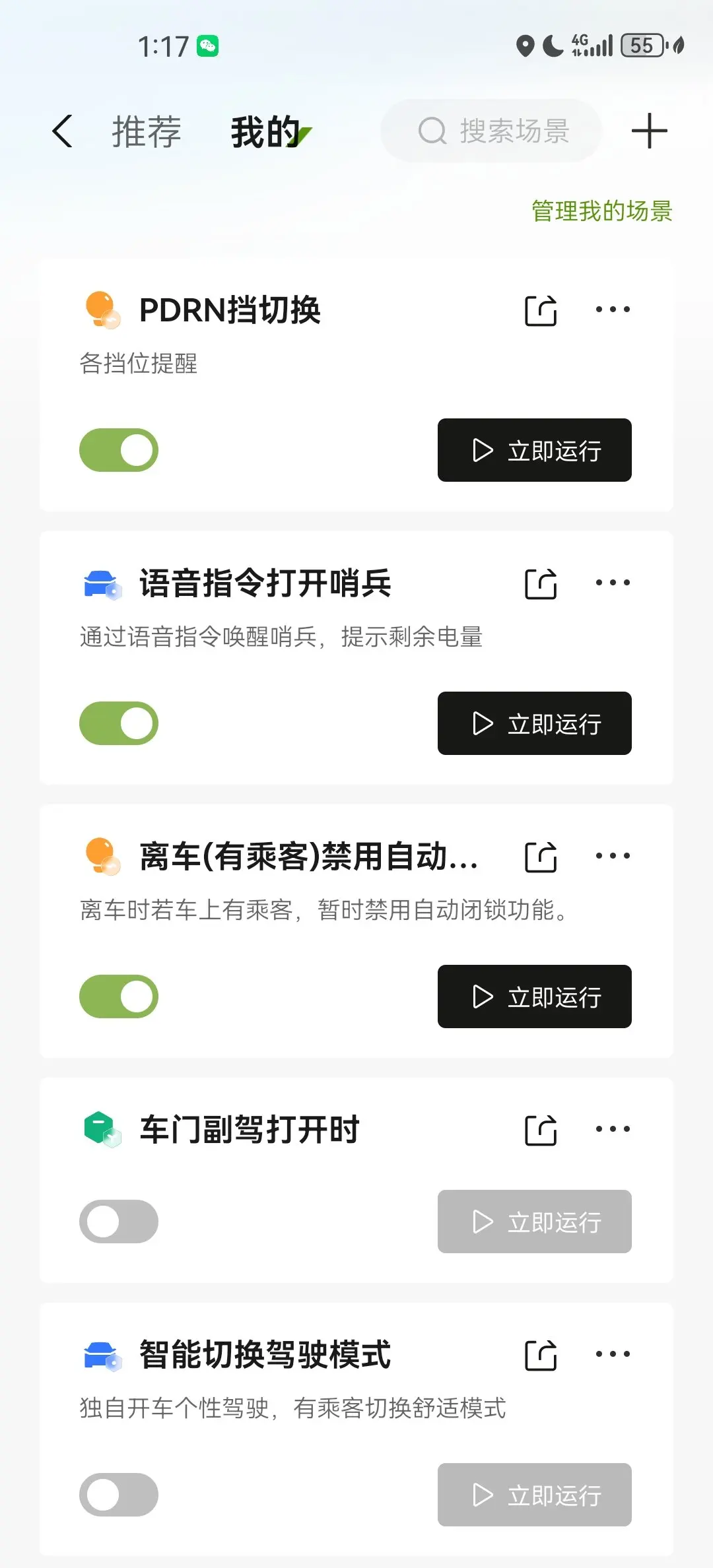713x1568 pixels.
Task: Go back using the top-left arrow
Action: tap(62, 131)
